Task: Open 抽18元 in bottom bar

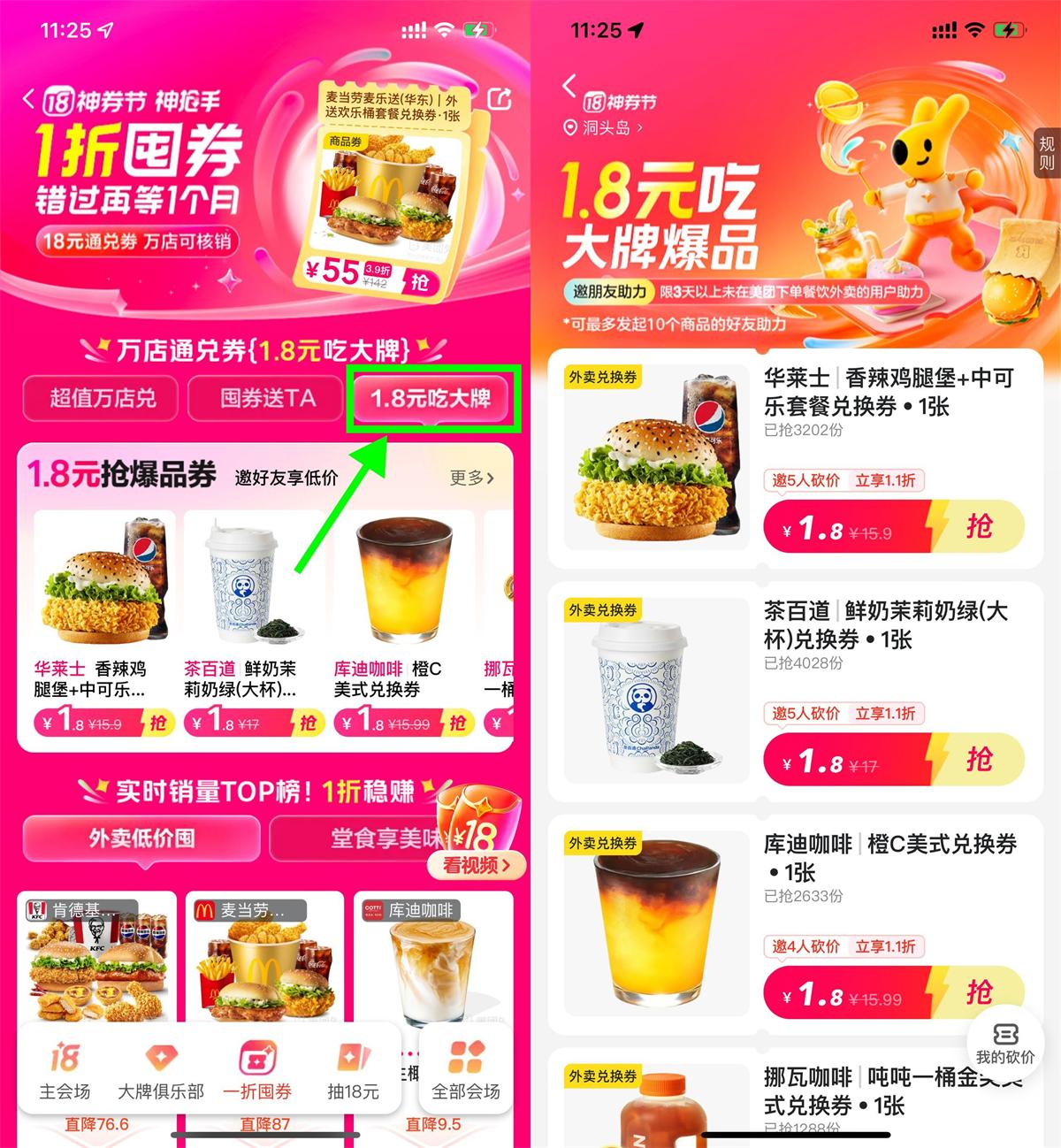Action: coord(353,1071)
